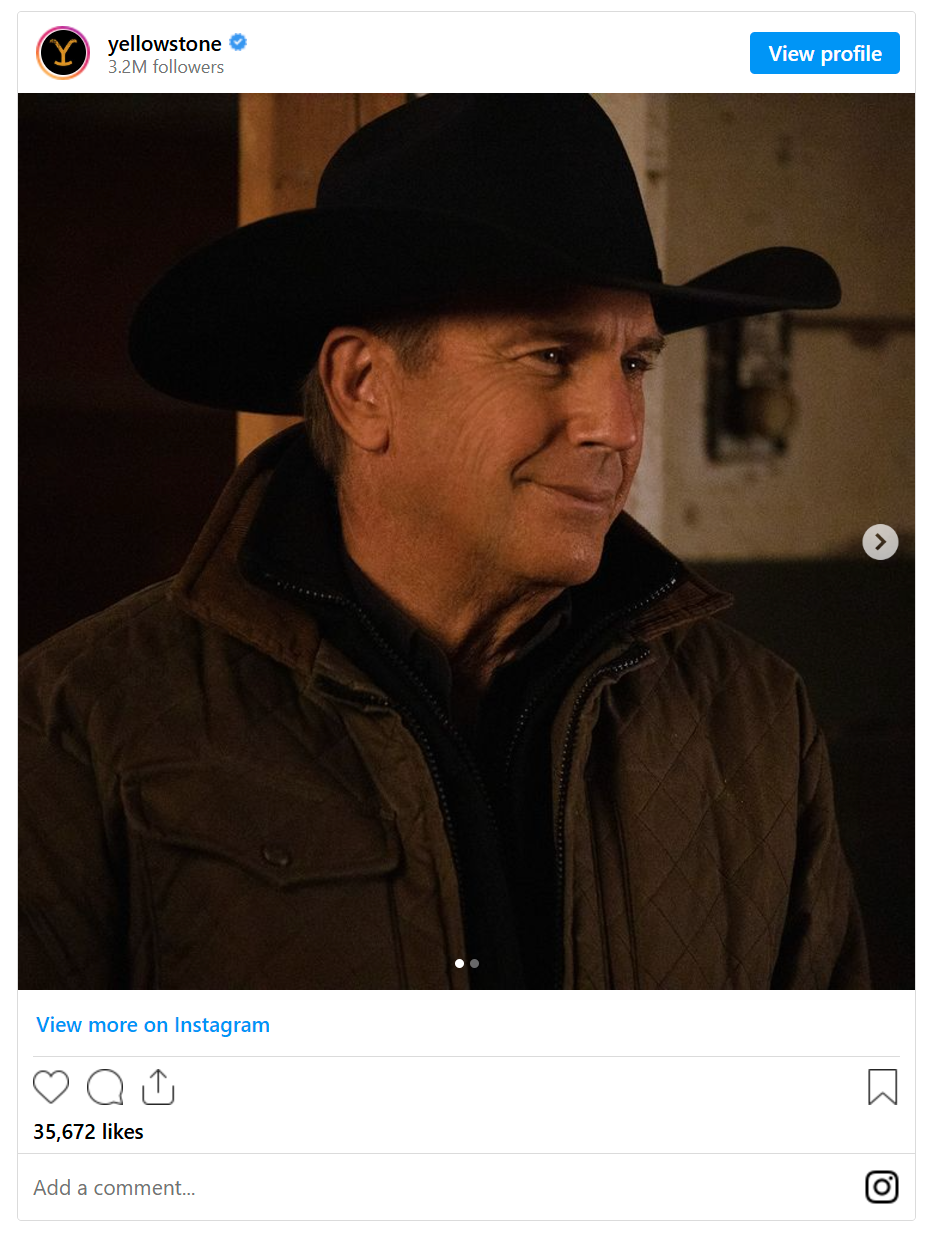Open the comment bubble icon
Screen dimensions: 935x1233
pyautogui.click(x=105, y=1087)
